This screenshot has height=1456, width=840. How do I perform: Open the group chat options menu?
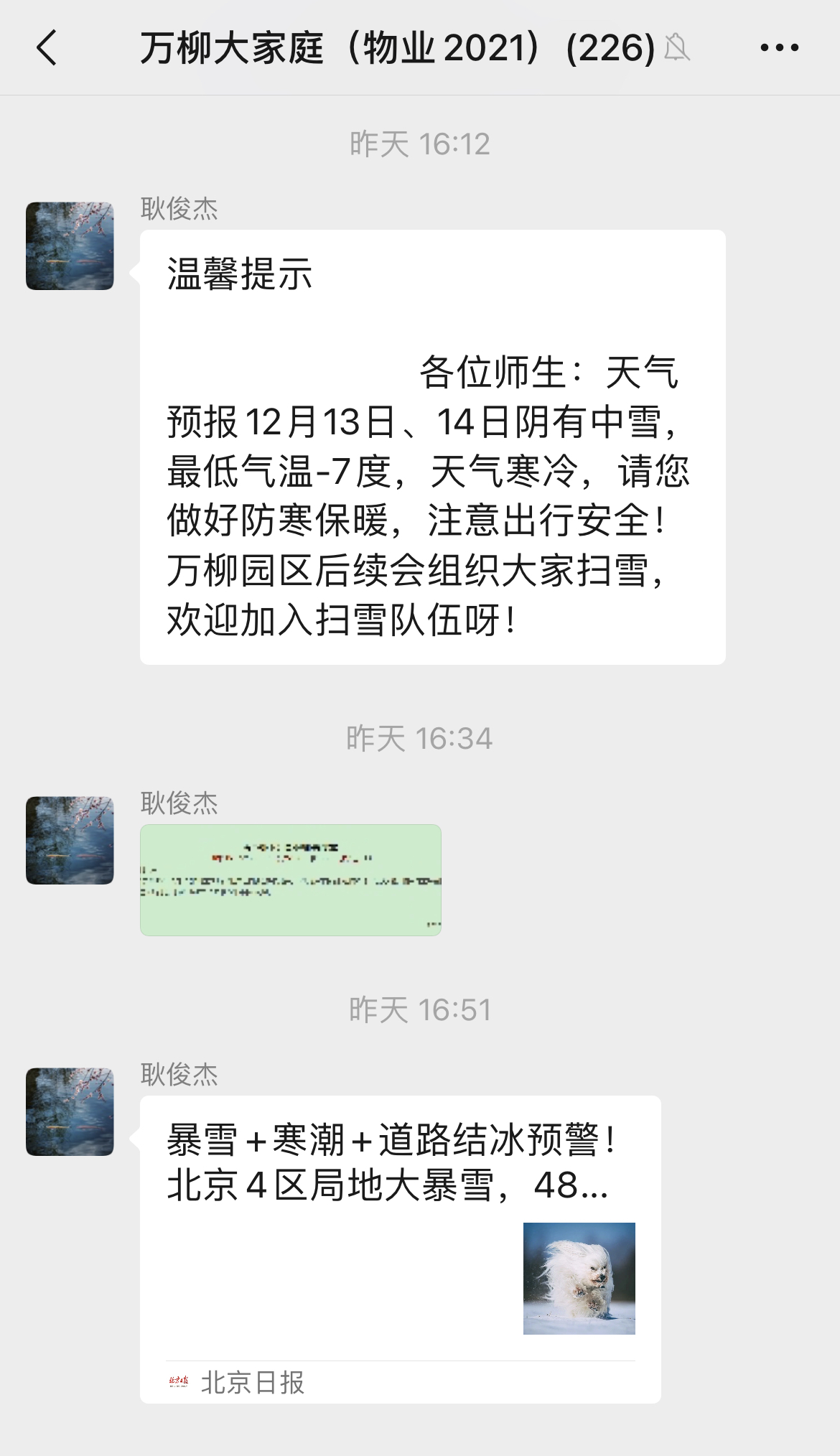click(779, 48)
